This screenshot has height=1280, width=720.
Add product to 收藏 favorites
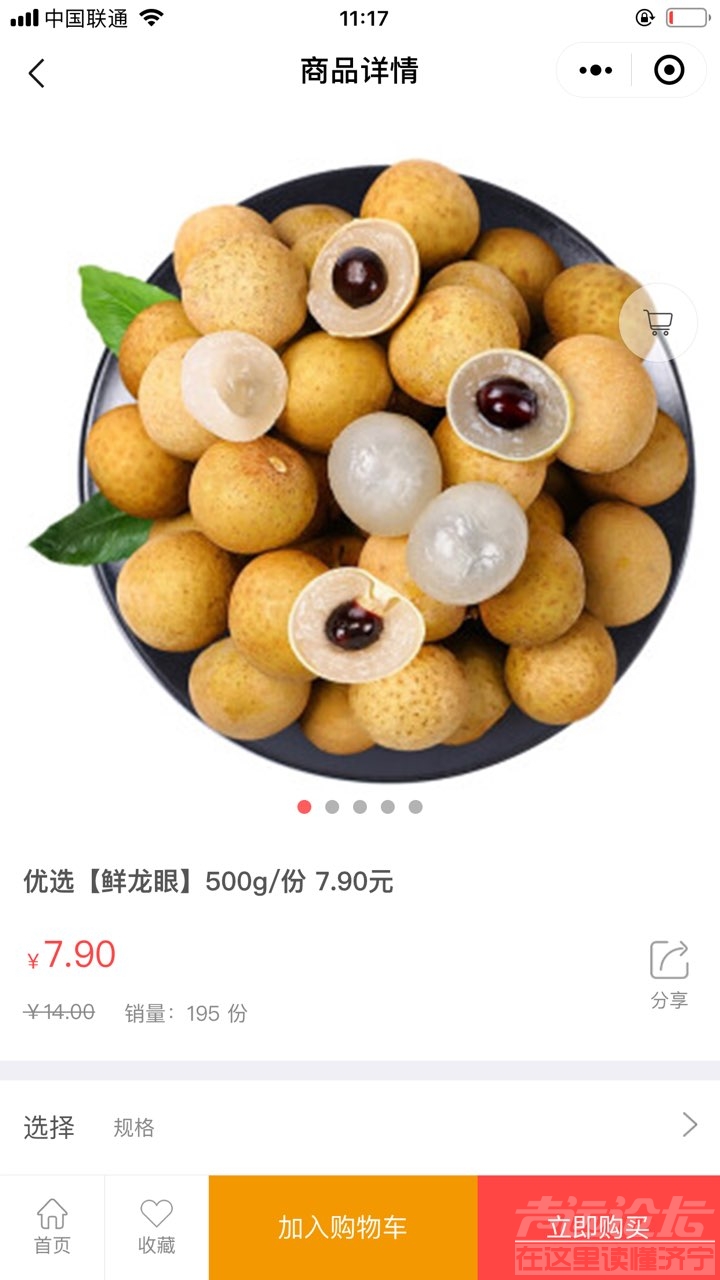pos(156,1227)
